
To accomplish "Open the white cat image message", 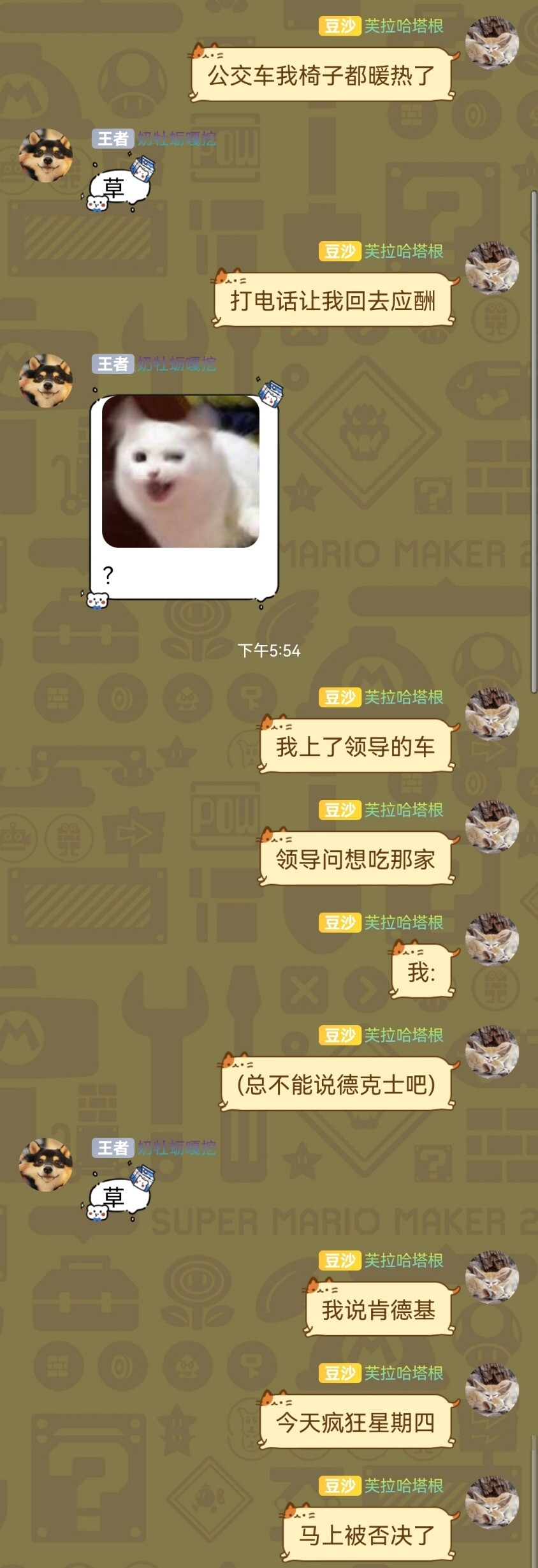I will [x=180, y=471].
